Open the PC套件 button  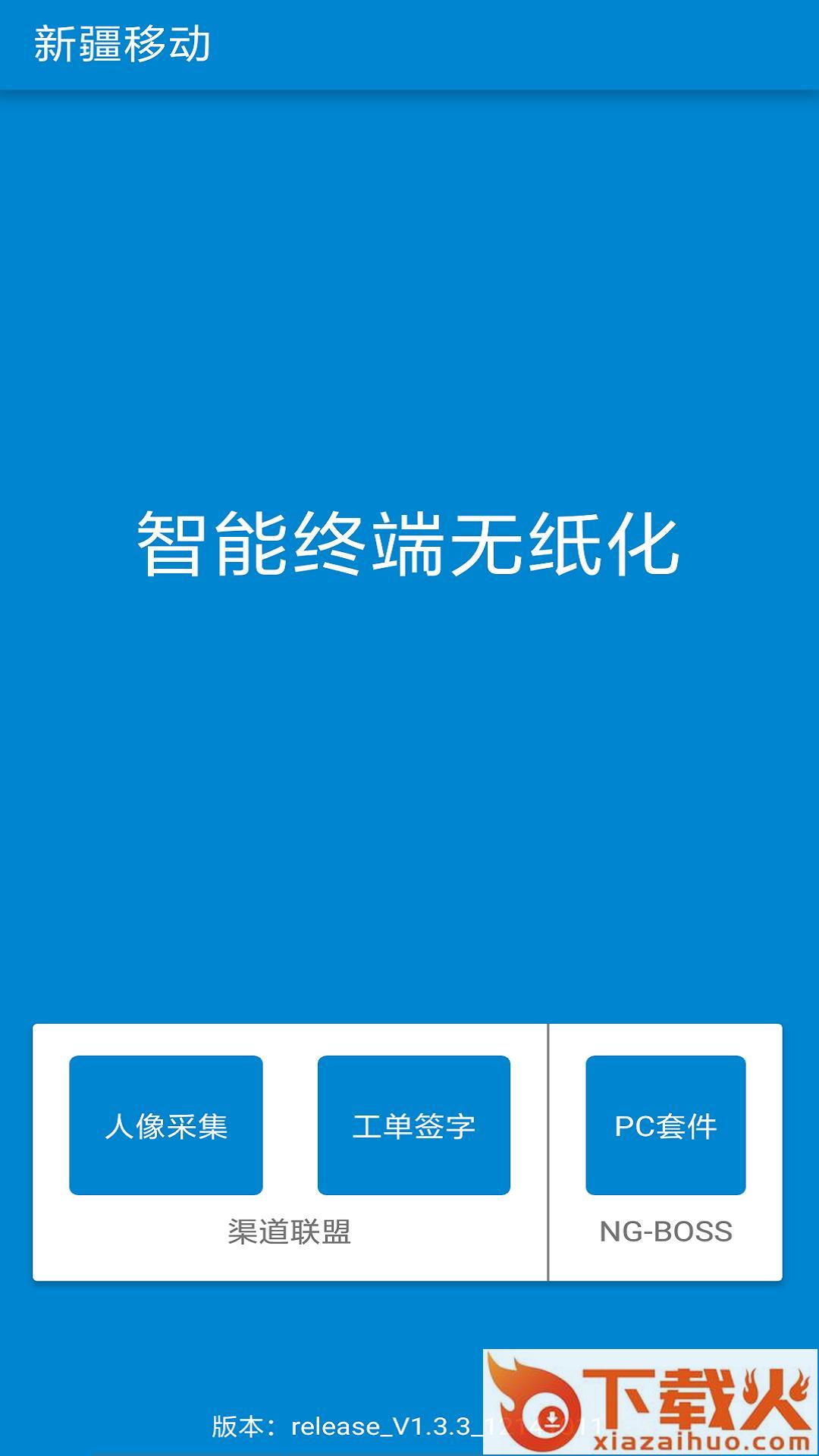point(665,1125)
